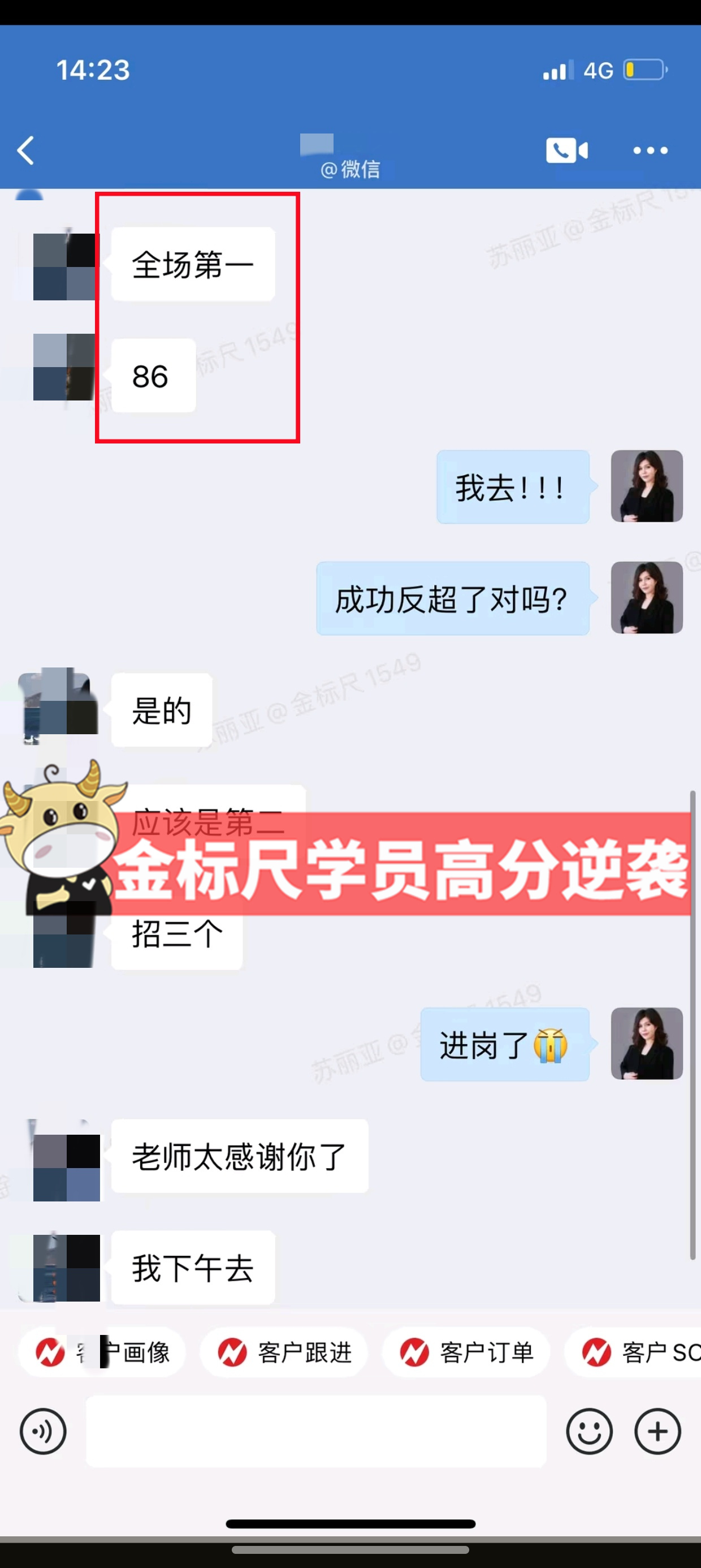The height and width of the screenshot is (1568, 701).
Task: Start a voice or video call
Action: click(x=566, y=150)
